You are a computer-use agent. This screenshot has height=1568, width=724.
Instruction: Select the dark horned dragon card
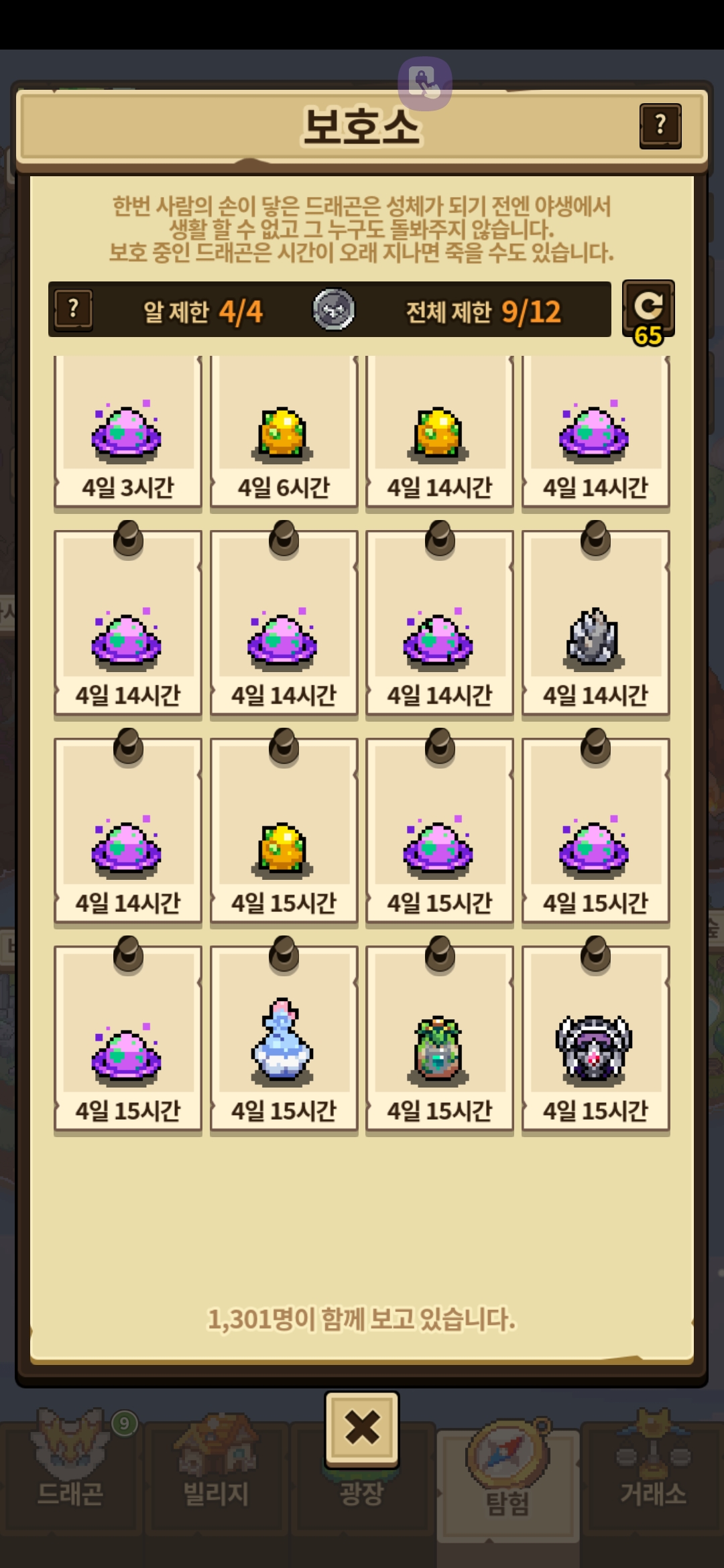point(595,1039)
